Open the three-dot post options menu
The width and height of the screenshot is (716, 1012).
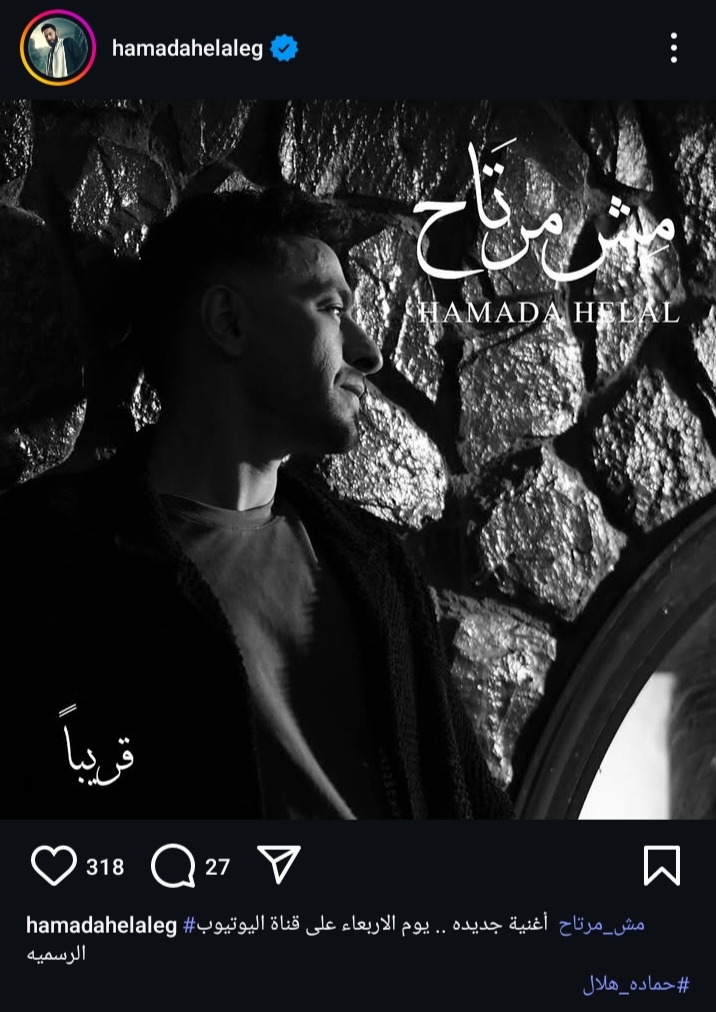coord(674,48)
